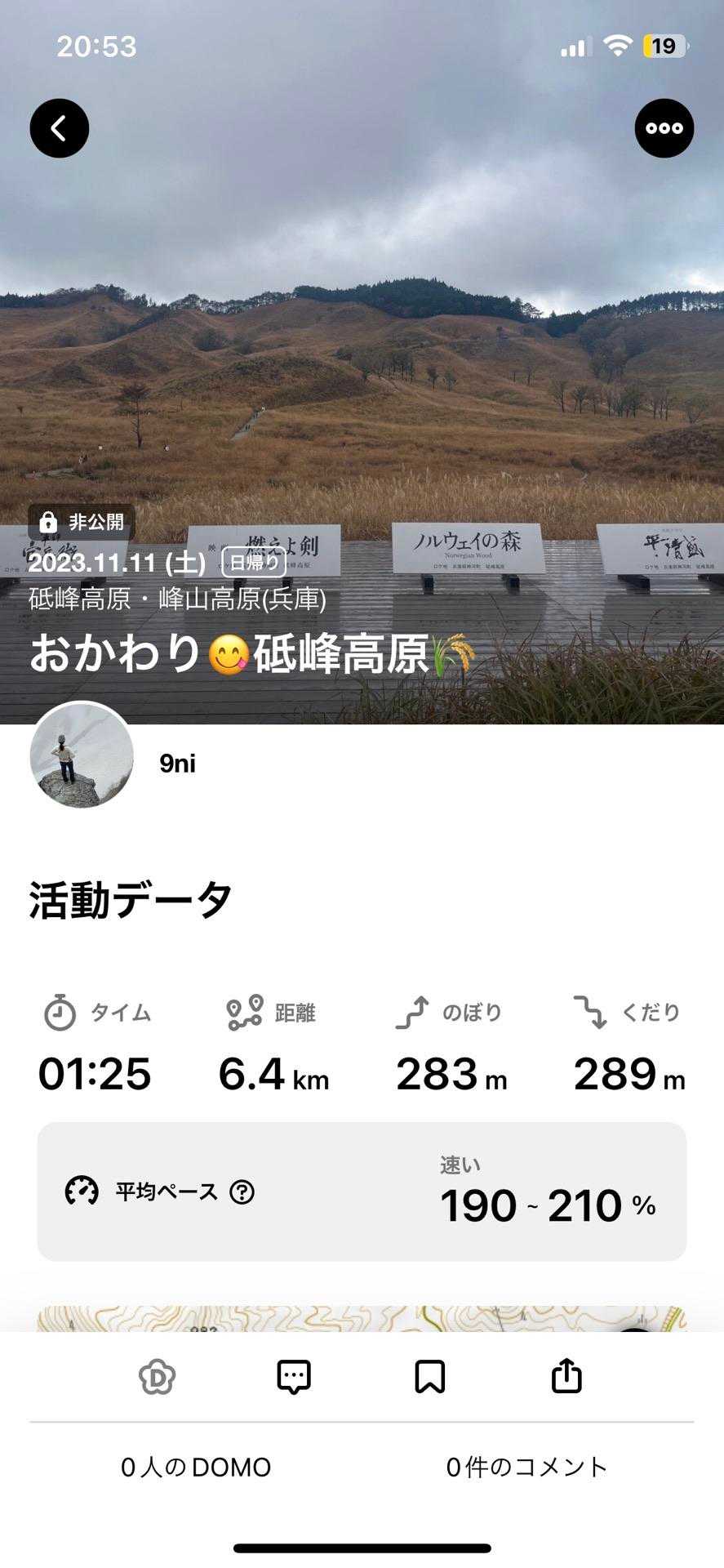View the 0件のコメント list
Image resolution: width=724 pixels, height=1568 pixels.
(526, 1468)
